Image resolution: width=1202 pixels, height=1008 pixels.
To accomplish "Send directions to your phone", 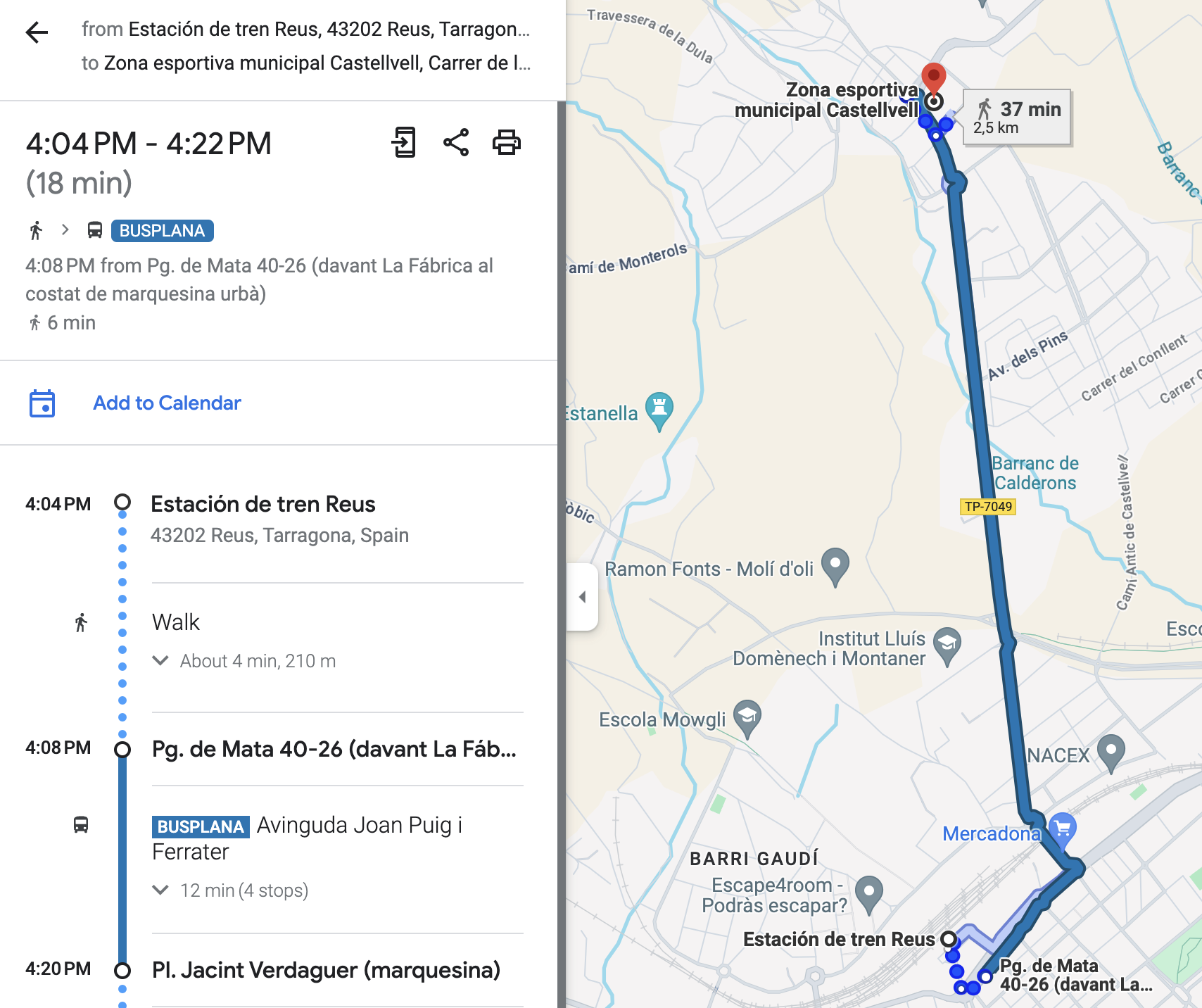I will pos(405,143).
